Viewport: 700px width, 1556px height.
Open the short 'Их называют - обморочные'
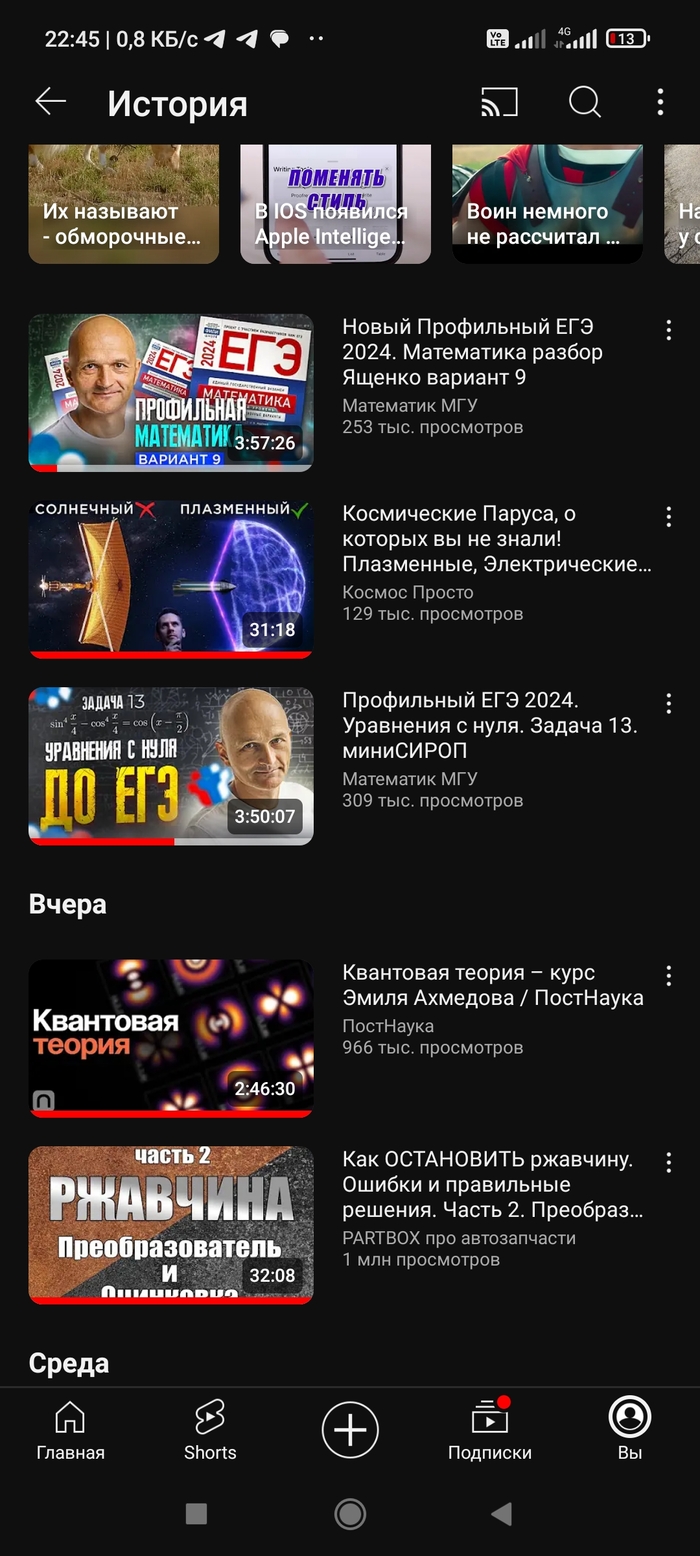[x=123, y=205]
